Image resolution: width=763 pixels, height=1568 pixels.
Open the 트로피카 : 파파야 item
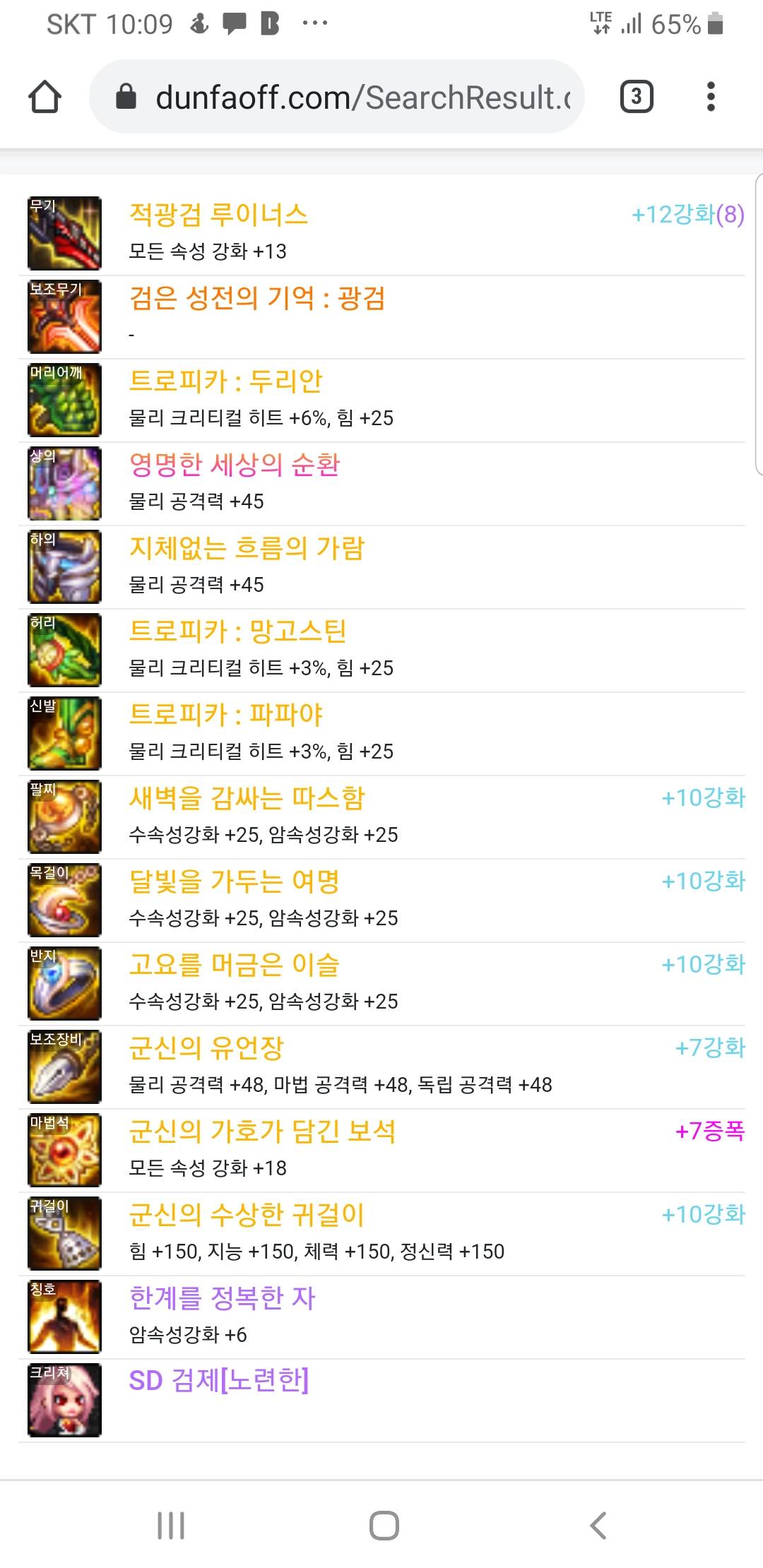(225, 714)
